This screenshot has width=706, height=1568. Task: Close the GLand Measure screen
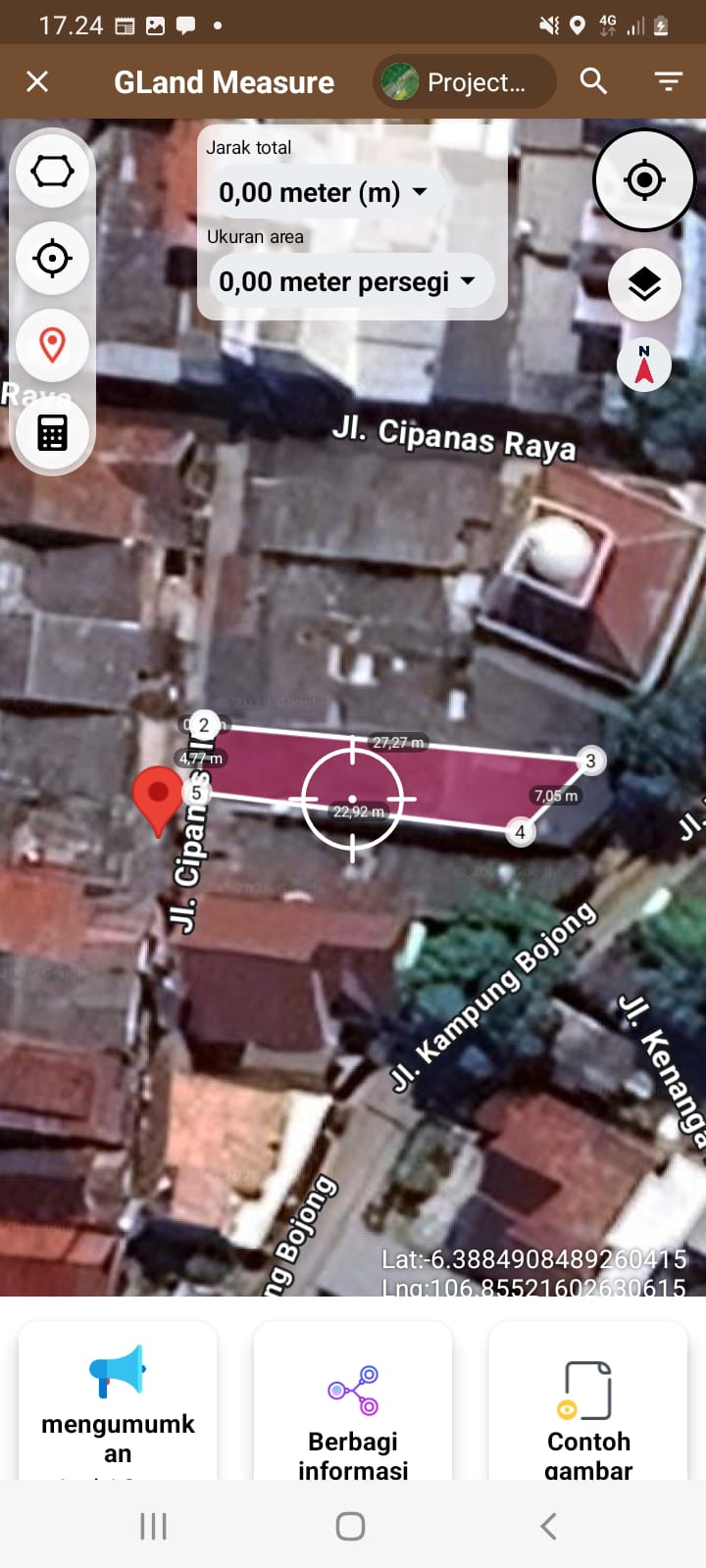[x=37, y=81]
